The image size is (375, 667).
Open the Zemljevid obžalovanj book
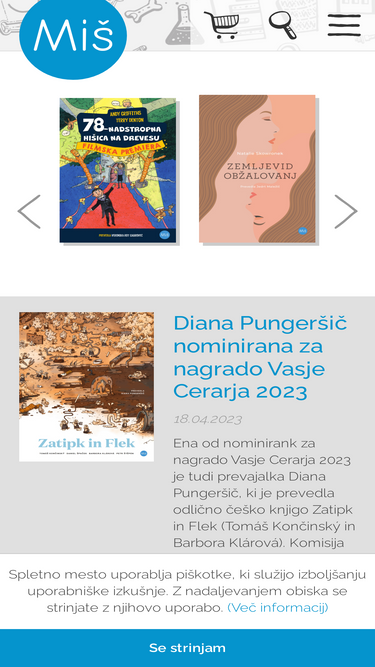257,169
